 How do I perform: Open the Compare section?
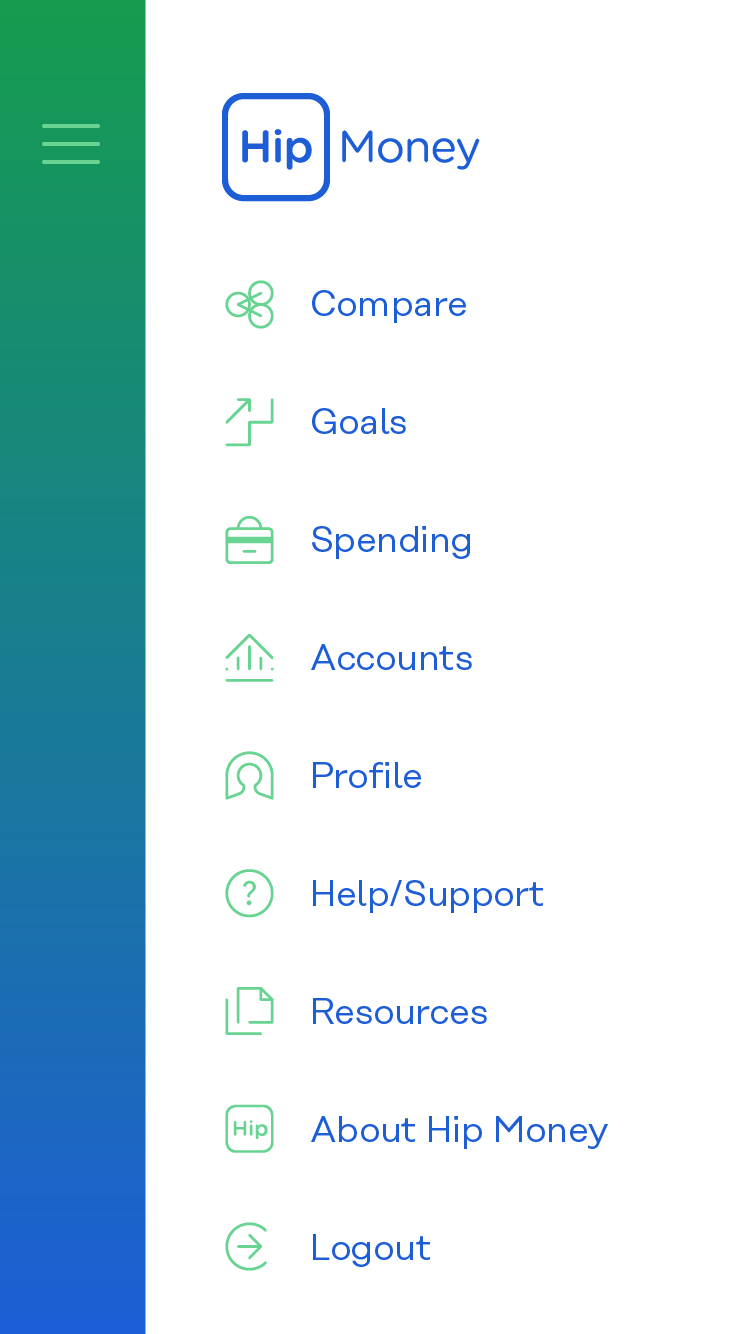click(388, 304)
